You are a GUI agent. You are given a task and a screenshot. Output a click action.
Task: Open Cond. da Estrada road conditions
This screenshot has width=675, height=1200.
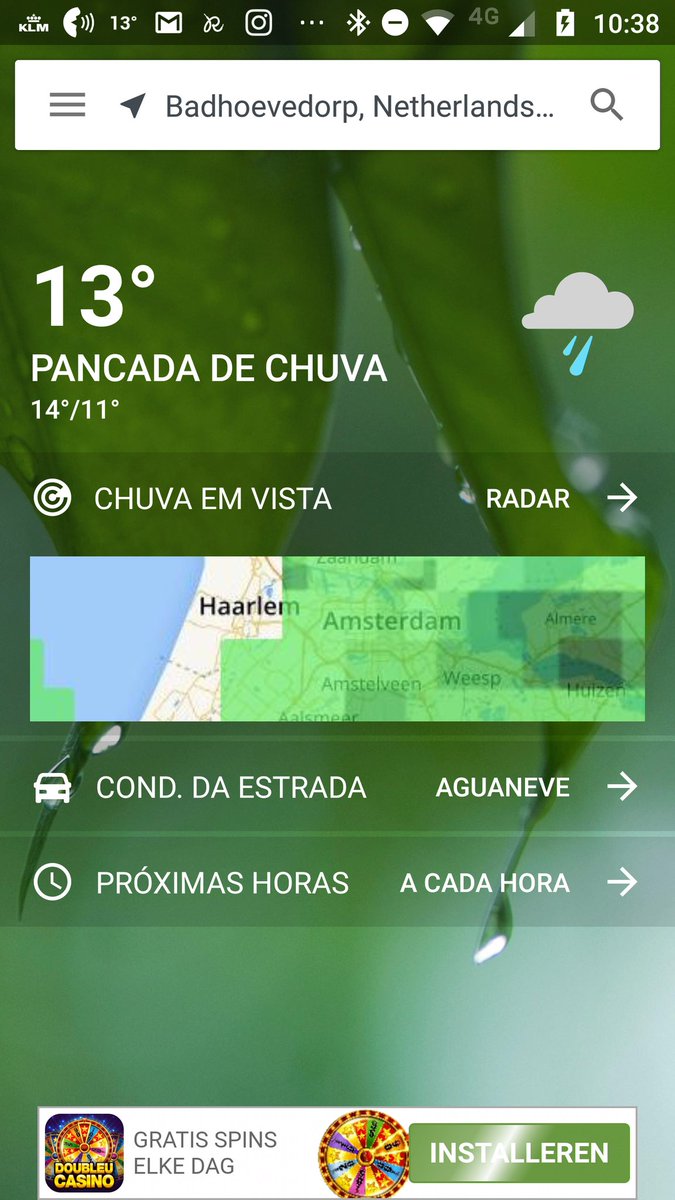click(x=336, y=787)
